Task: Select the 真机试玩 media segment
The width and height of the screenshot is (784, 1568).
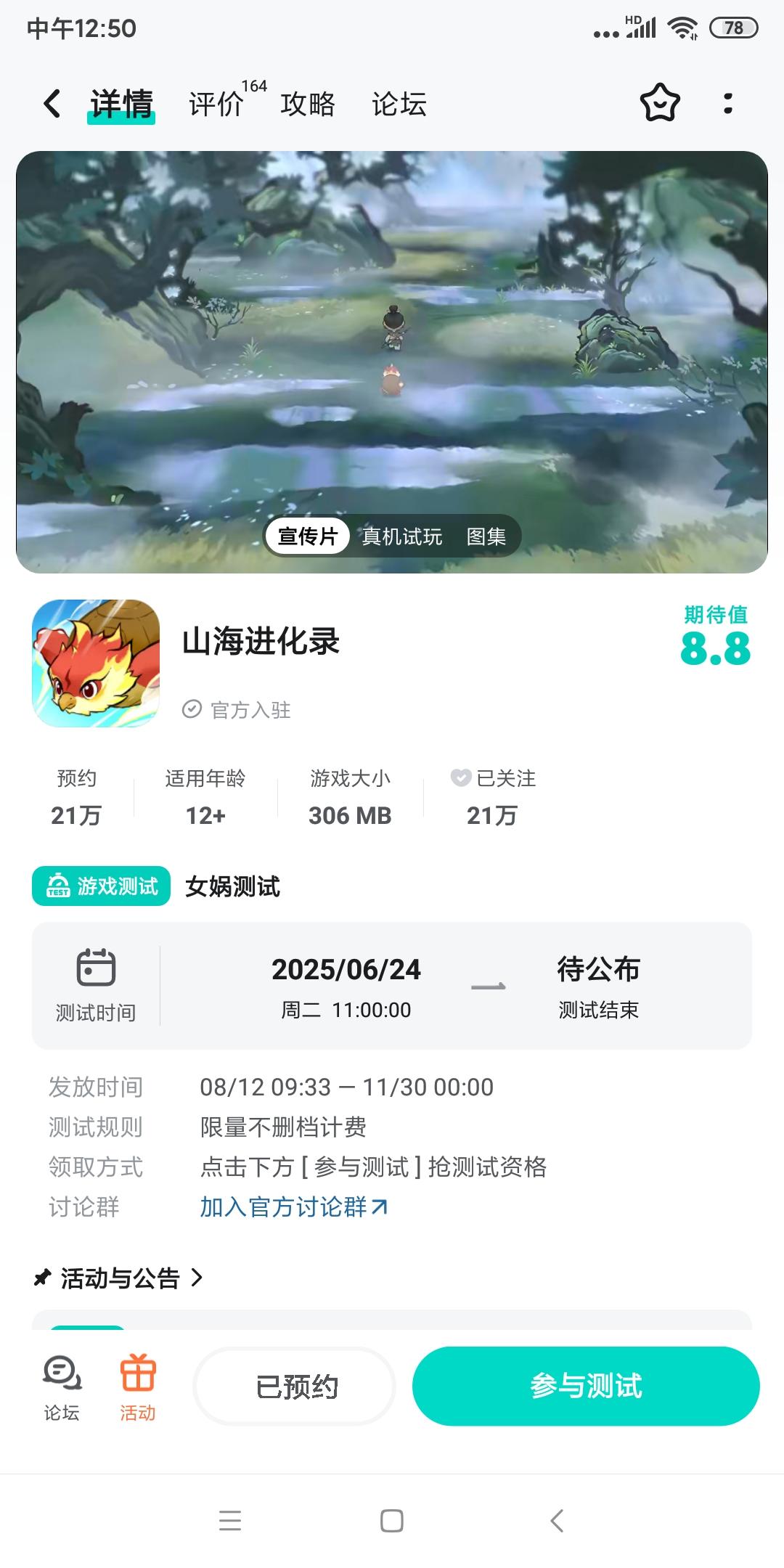Action: [x=402, y=535]
